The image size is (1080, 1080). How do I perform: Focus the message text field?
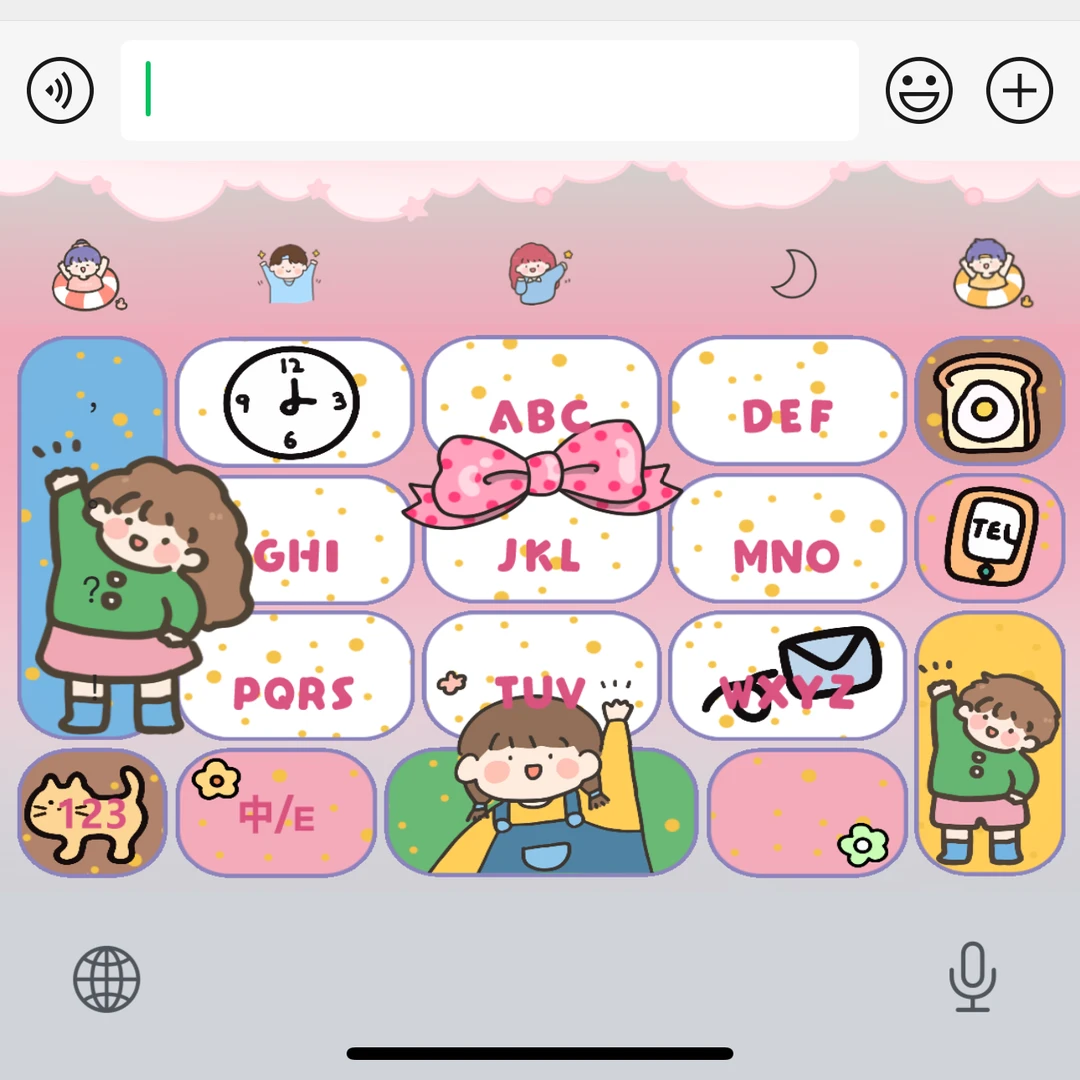pos(490,91)
